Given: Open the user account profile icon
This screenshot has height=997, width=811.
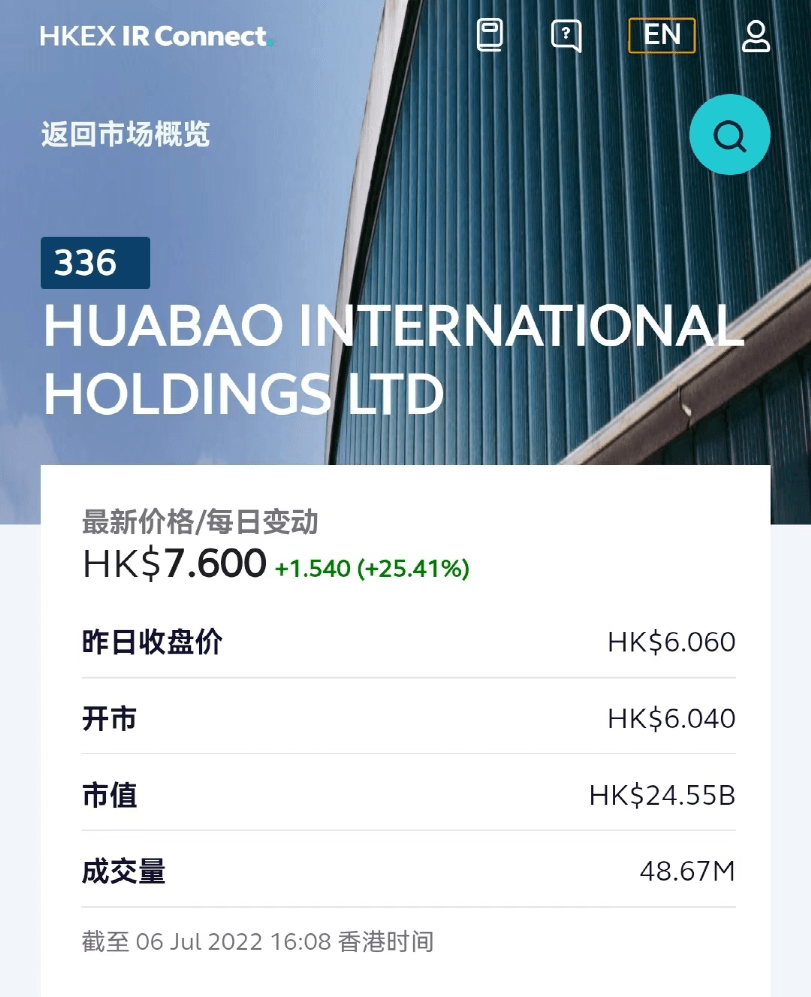Looking at the screenshot, I should [756, 36].
